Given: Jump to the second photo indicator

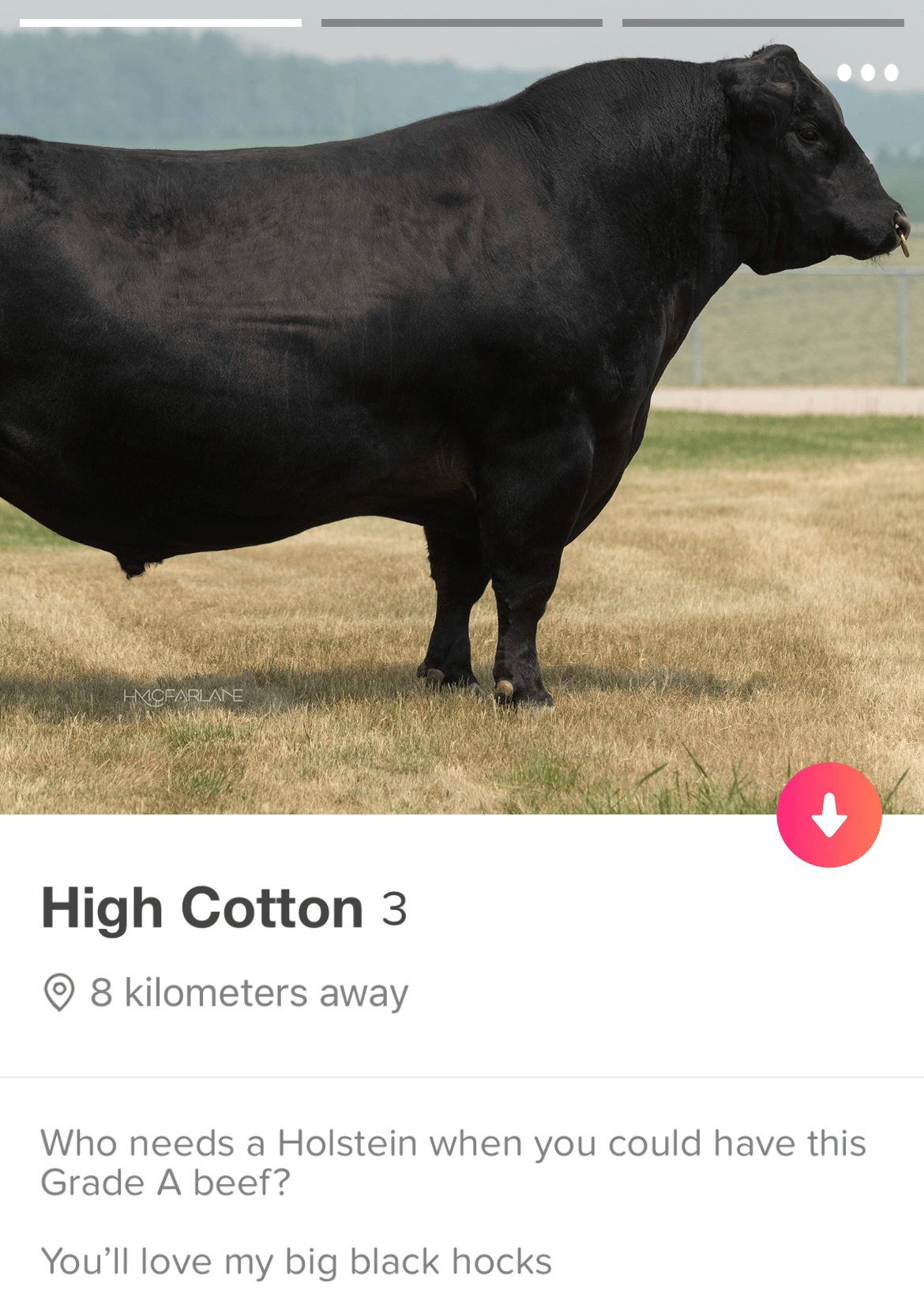Looking at the screenshot, I should point(461,23).
